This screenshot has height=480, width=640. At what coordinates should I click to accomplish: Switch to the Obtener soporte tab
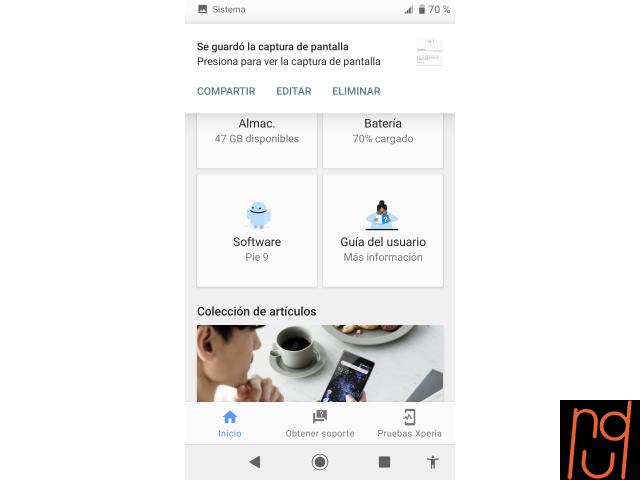point(320,423)
